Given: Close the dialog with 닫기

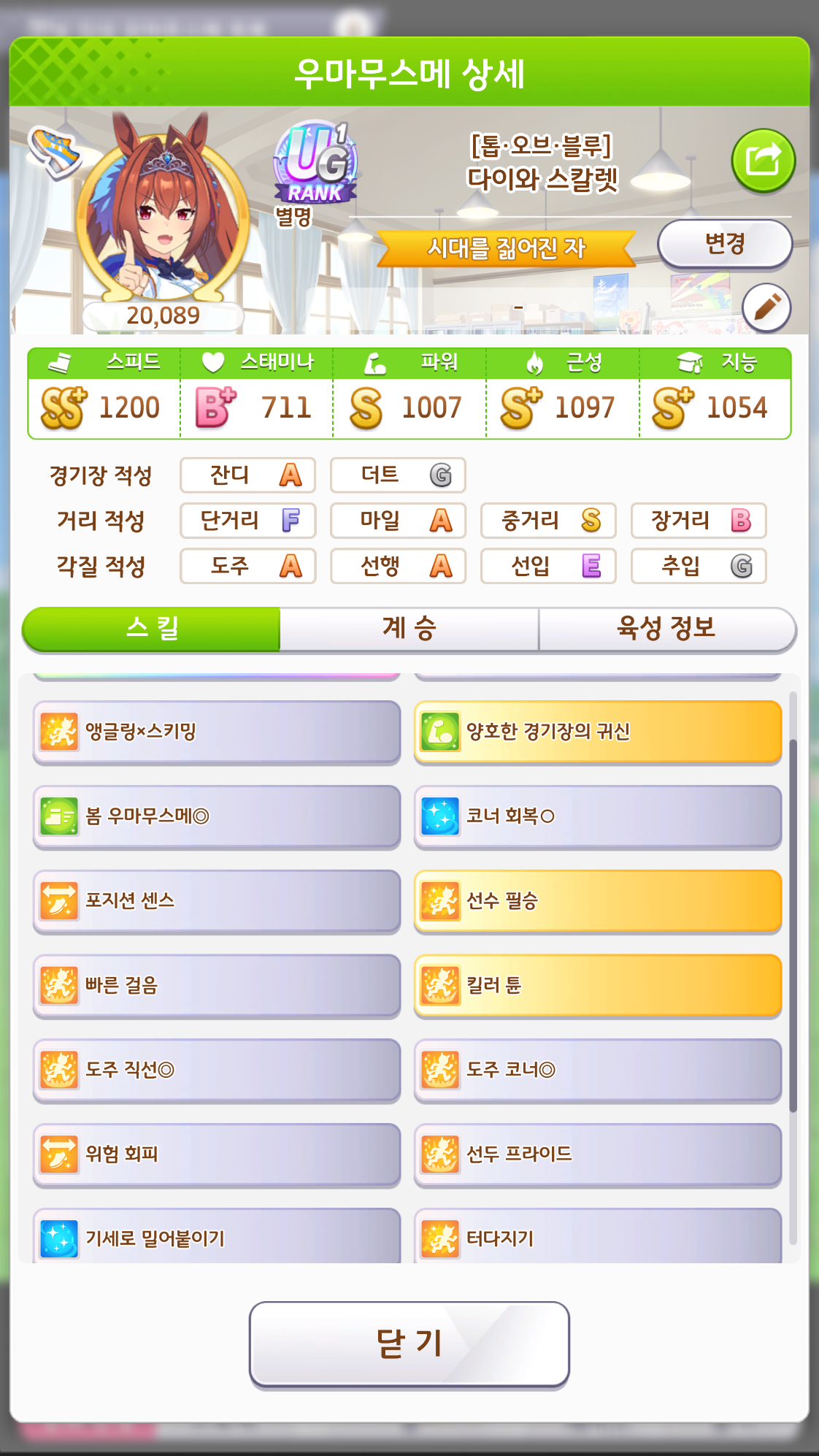Looking at the screenshot, I should pyautogui.click(x=409, y=1344).
